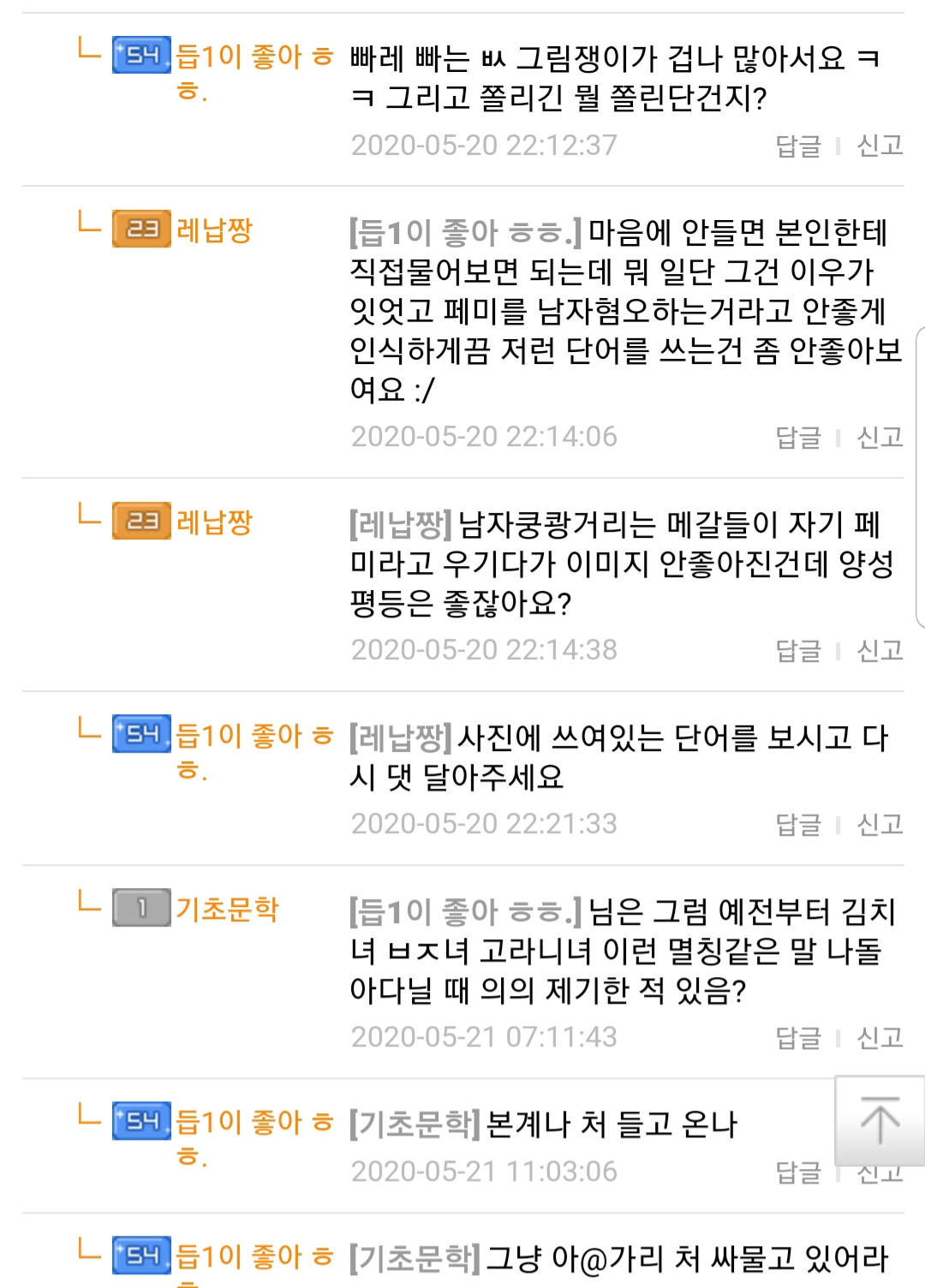Screen dimensions: 925x1288
Task: Reply to 기초문학's 07:11:43 comment
Action: pyautogui.click(x=797, y=1038)
